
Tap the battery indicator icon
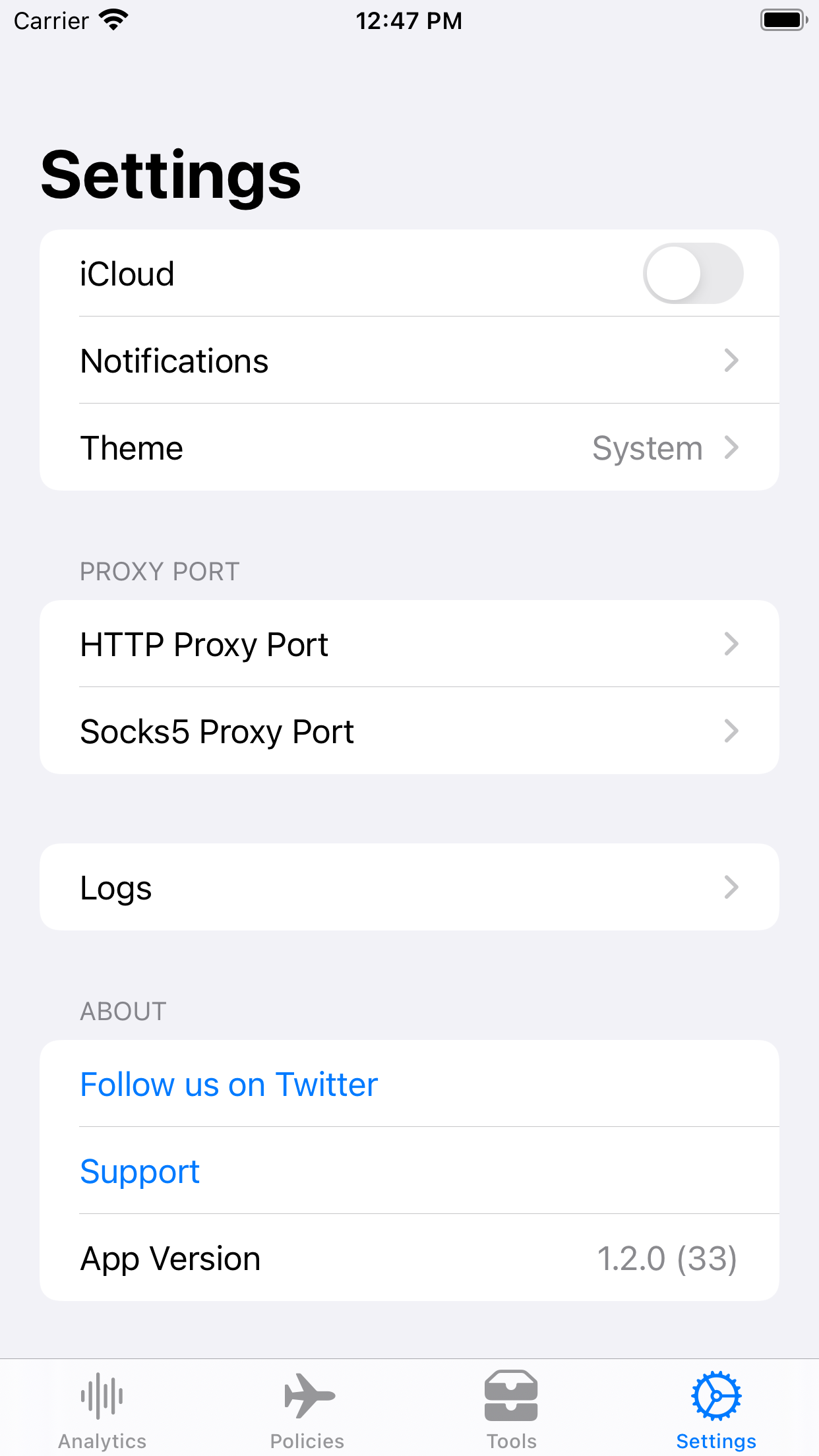(x=783, y=20)
